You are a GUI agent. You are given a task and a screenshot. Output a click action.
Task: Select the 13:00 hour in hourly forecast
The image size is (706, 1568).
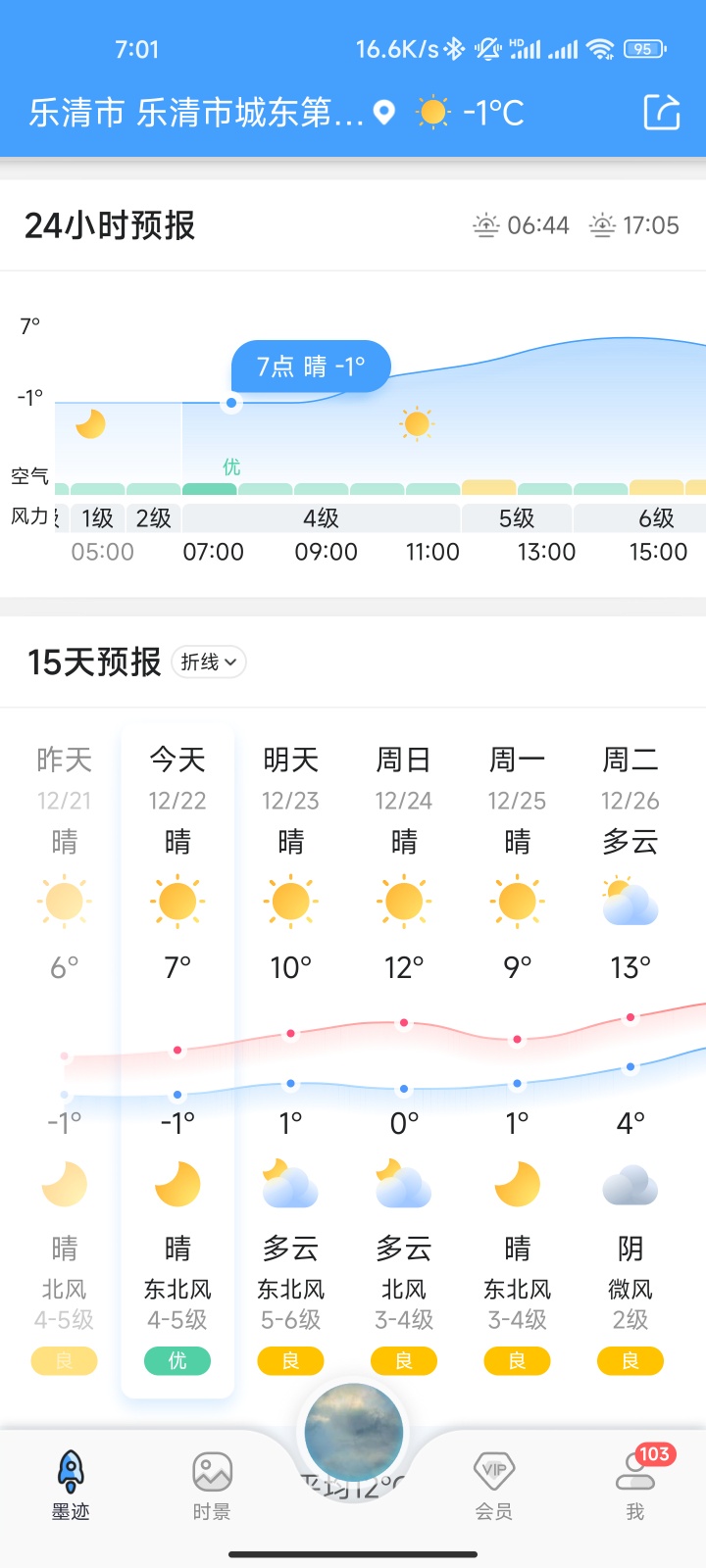[546, 551]
